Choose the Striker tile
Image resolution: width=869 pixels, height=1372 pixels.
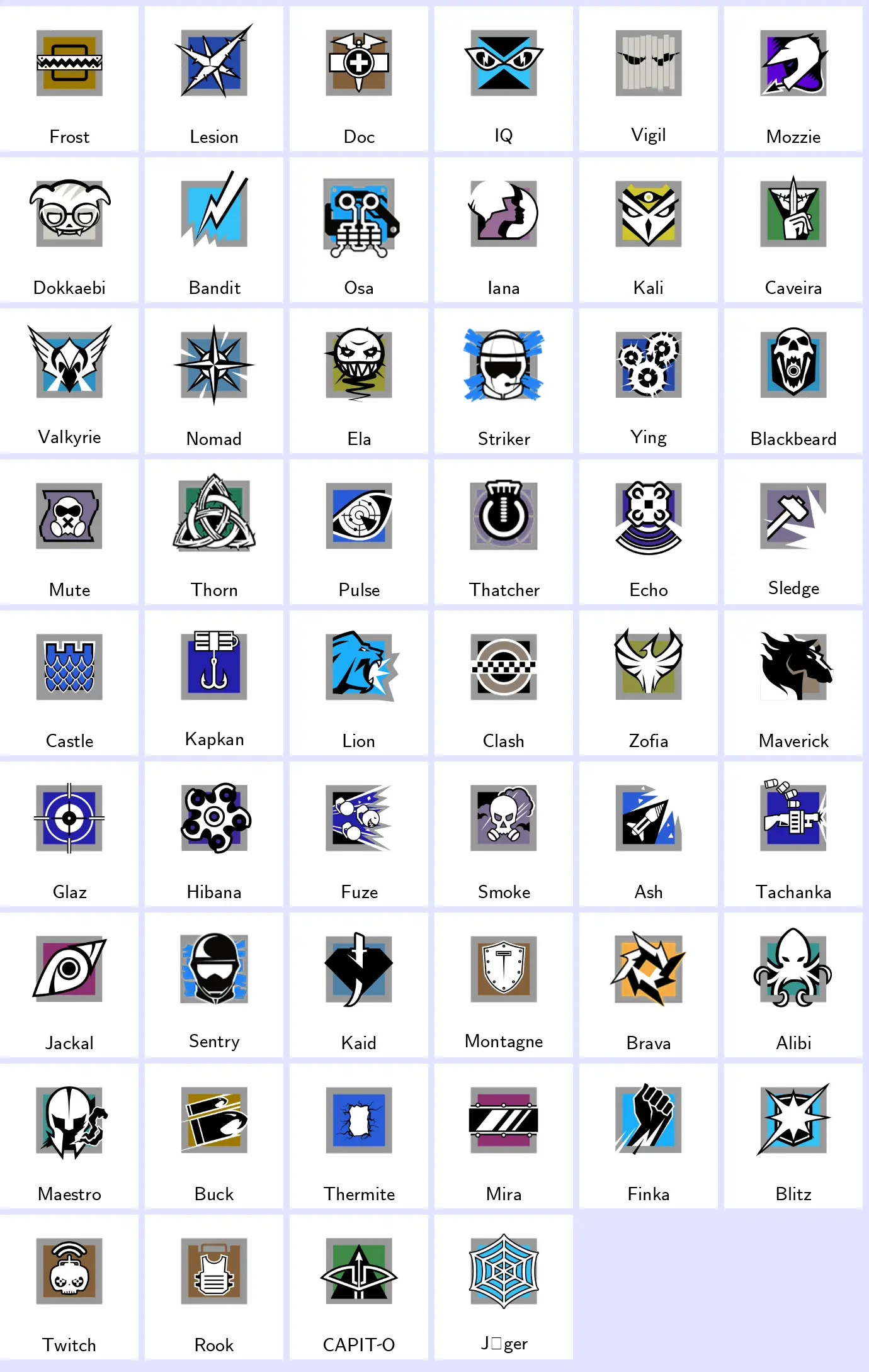(x=504, y=381)
